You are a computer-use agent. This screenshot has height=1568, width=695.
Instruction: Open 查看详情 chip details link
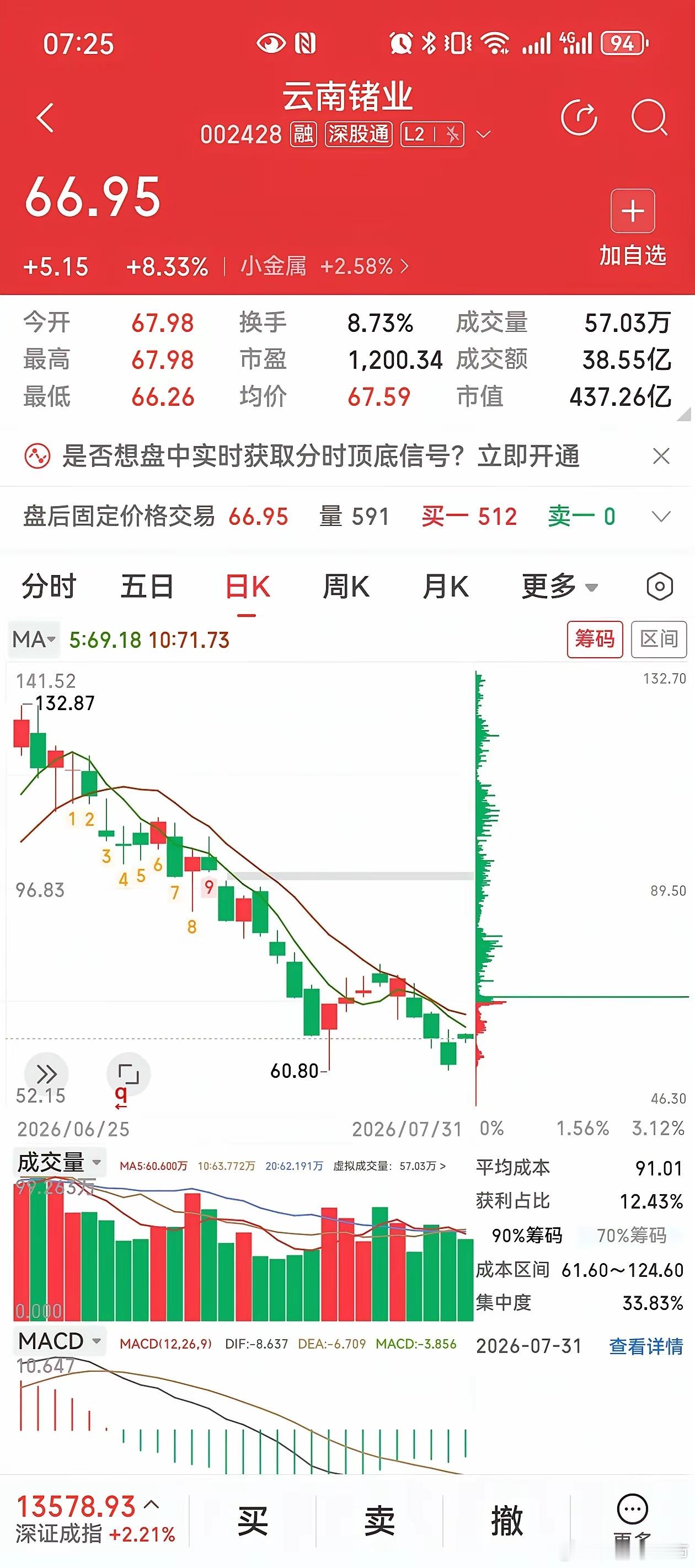coord(646,1346)
